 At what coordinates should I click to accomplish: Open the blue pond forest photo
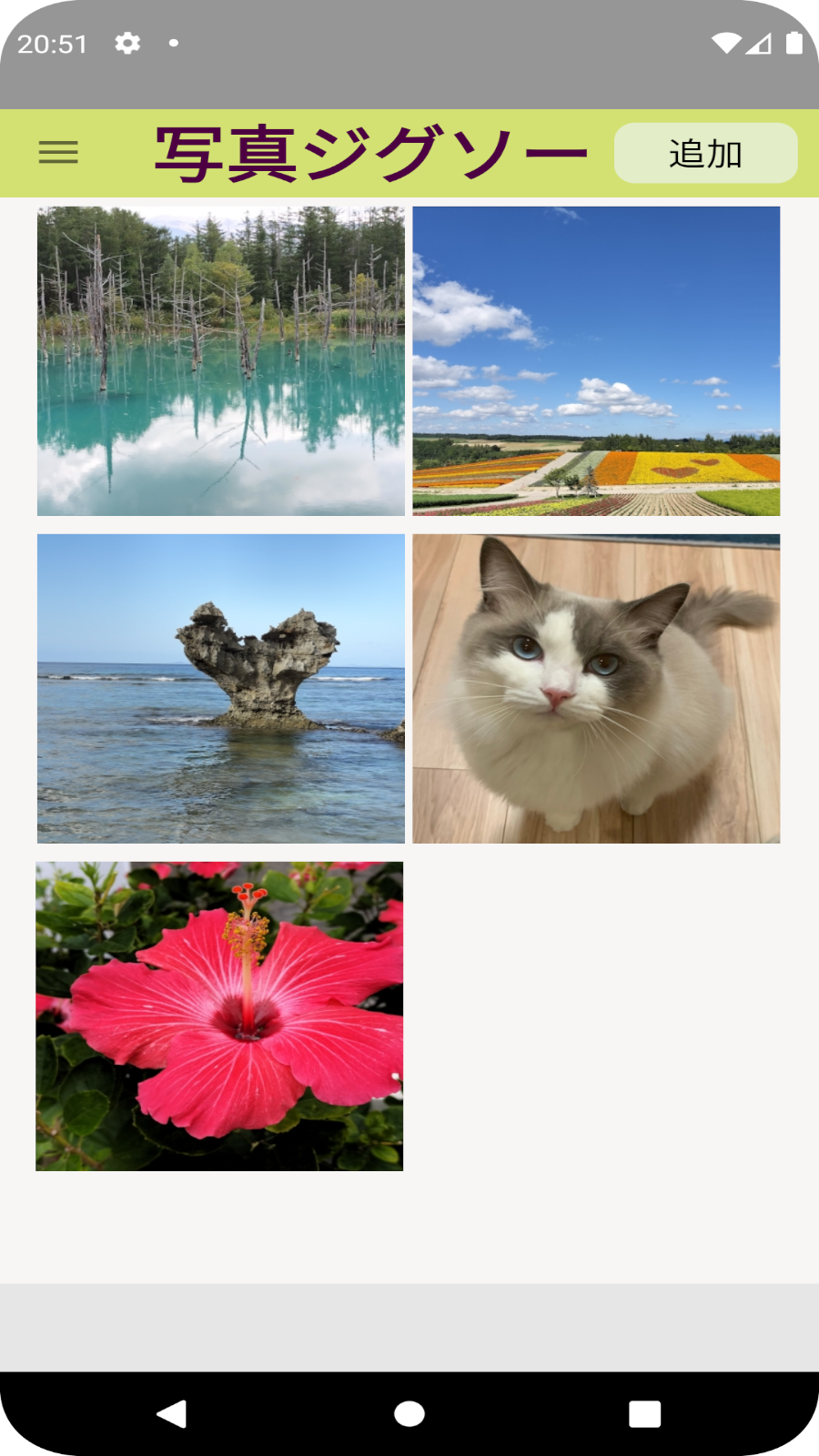tap(221, 361)
